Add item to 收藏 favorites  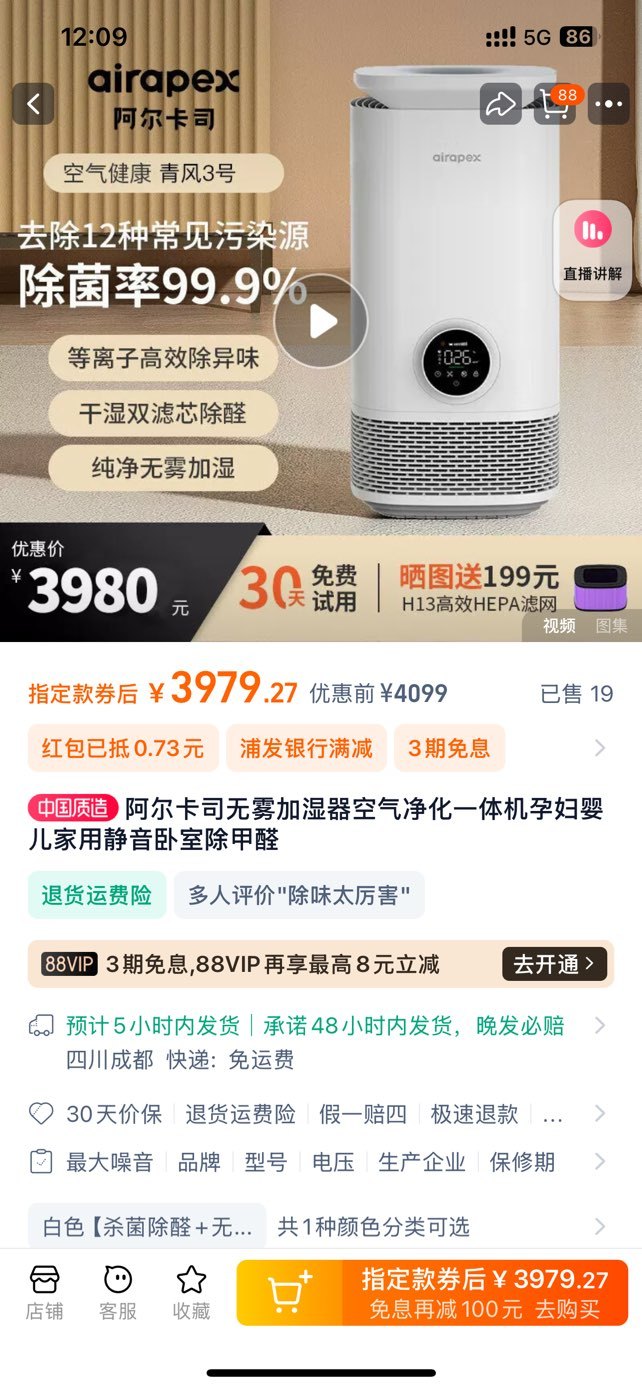coord(191,1292)
